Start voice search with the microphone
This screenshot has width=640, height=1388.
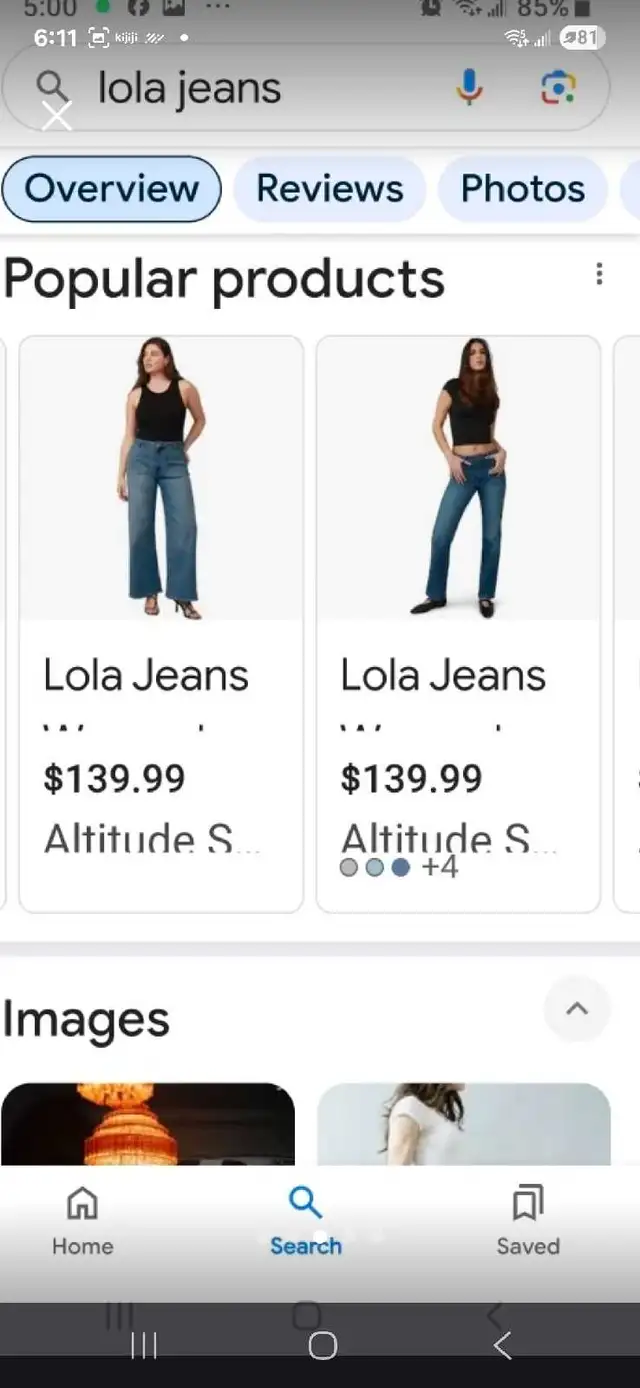click(468, 88)
